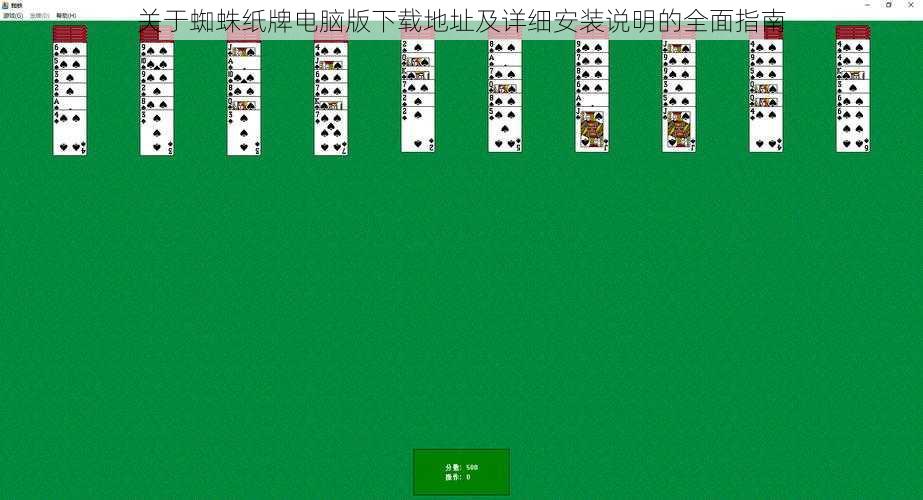Minimize the game window
The image size is (923, 500).
tap(868, 4)
